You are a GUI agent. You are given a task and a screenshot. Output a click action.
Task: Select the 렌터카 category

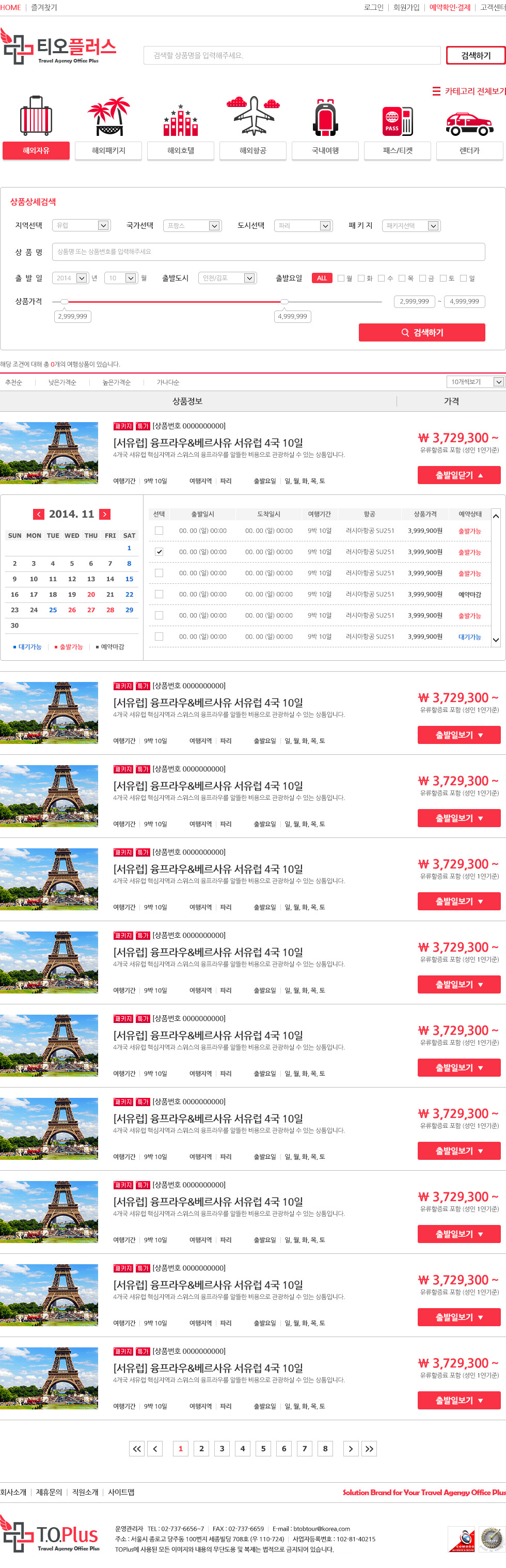[x=469, y=150]
